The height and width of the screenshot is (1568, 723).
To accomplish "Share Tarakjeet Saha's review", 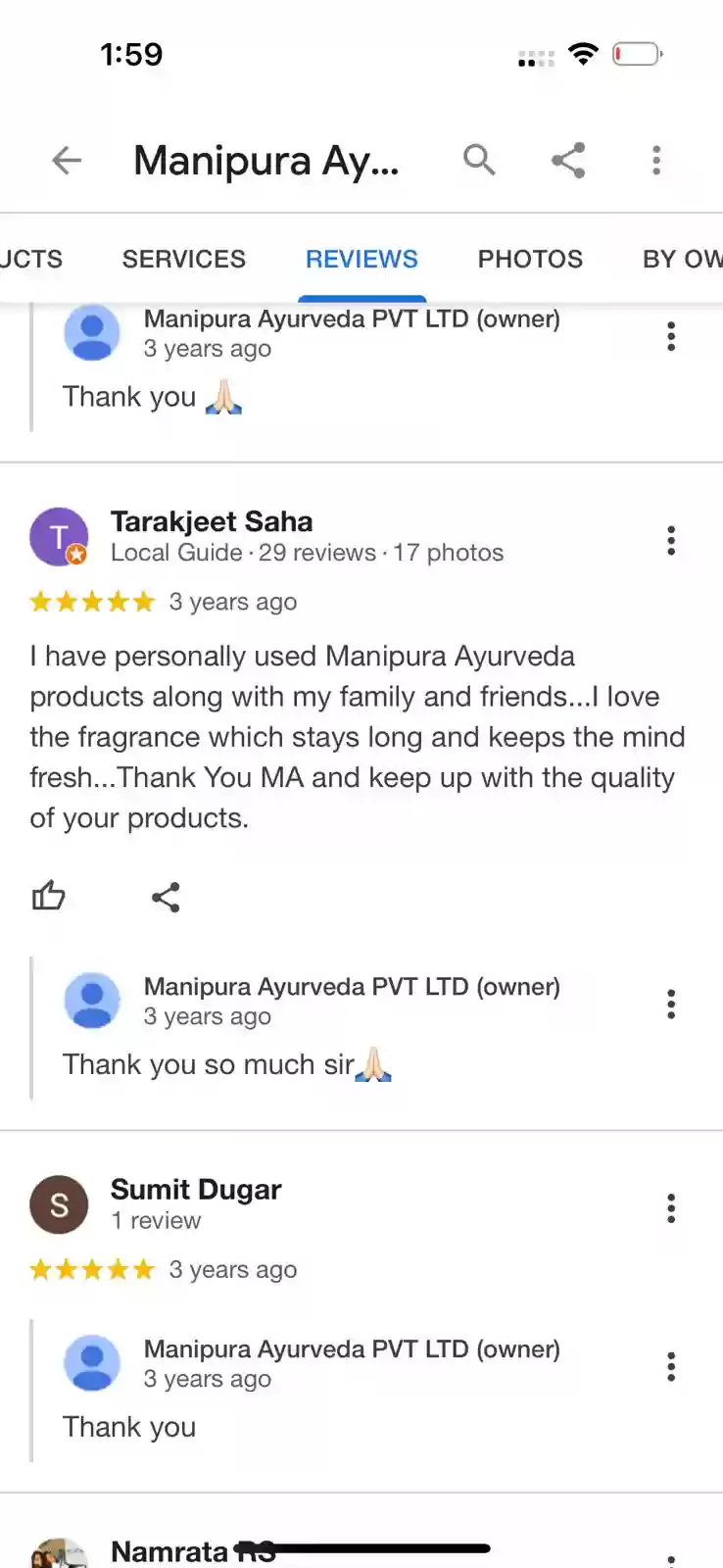I will coord(166,897).
